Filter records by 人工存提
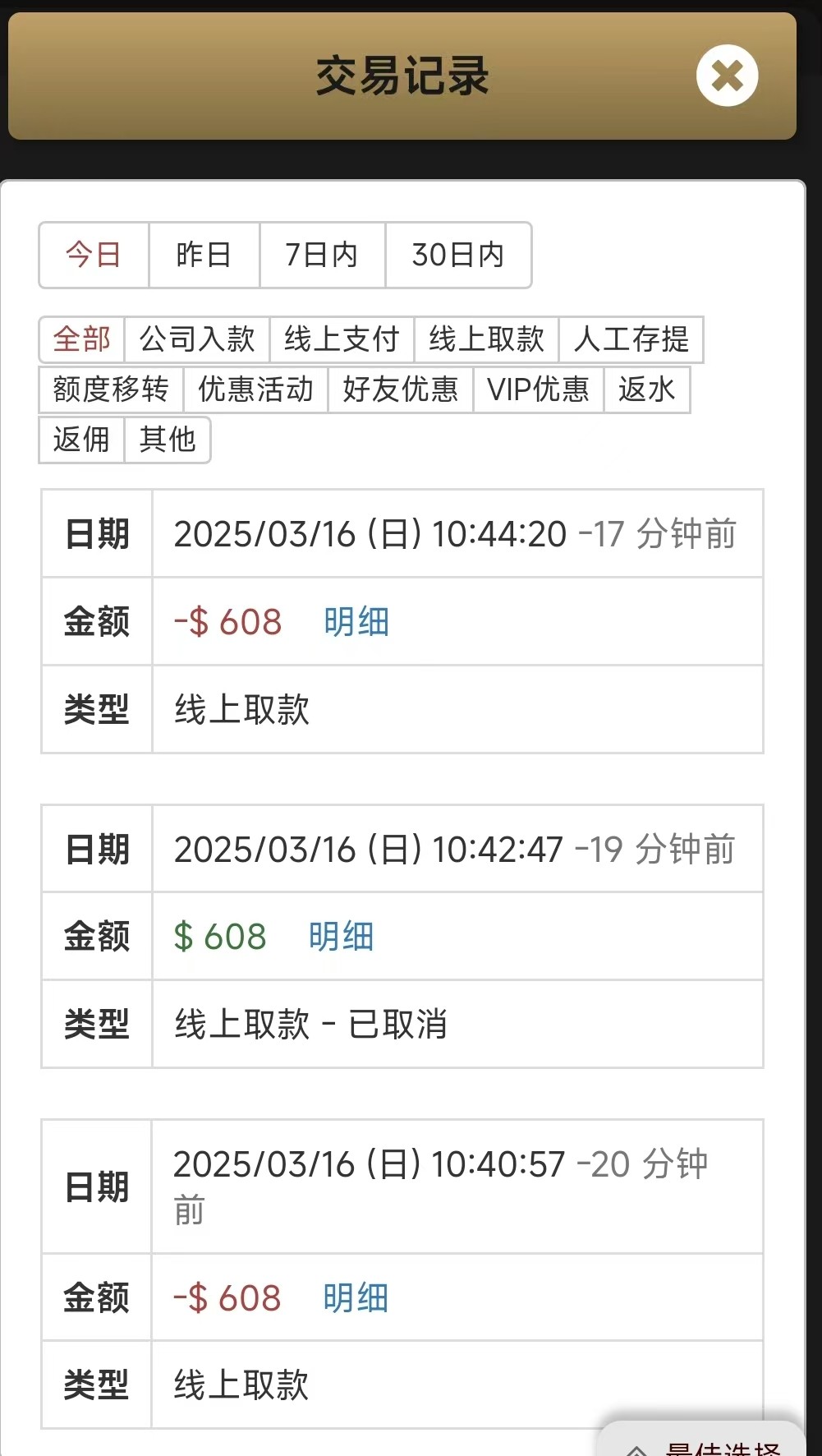The image size is (822, 1456). (x=631, y=339)
